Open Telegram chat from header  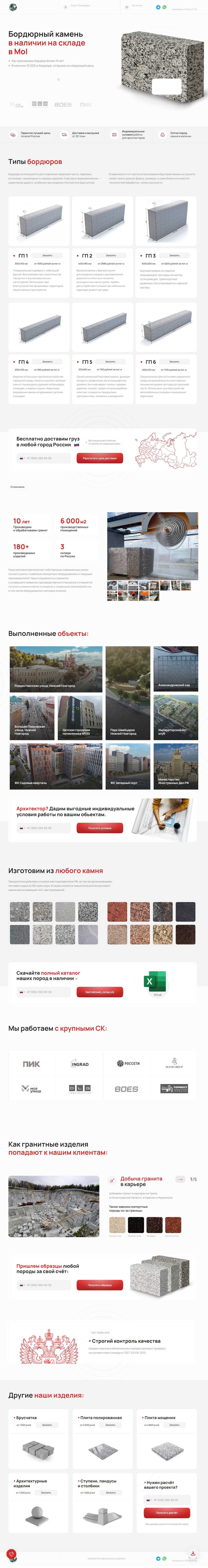click(158, 7)
